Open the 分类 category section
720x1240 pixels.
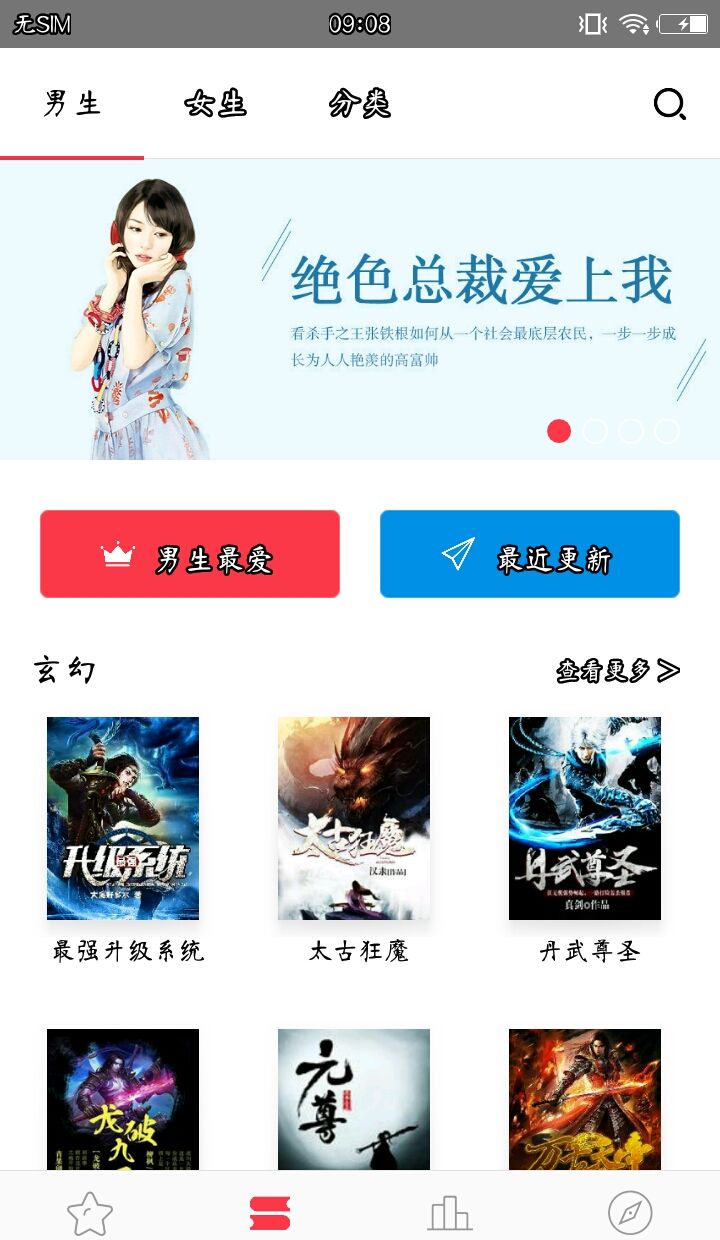(x=358, y=103)
